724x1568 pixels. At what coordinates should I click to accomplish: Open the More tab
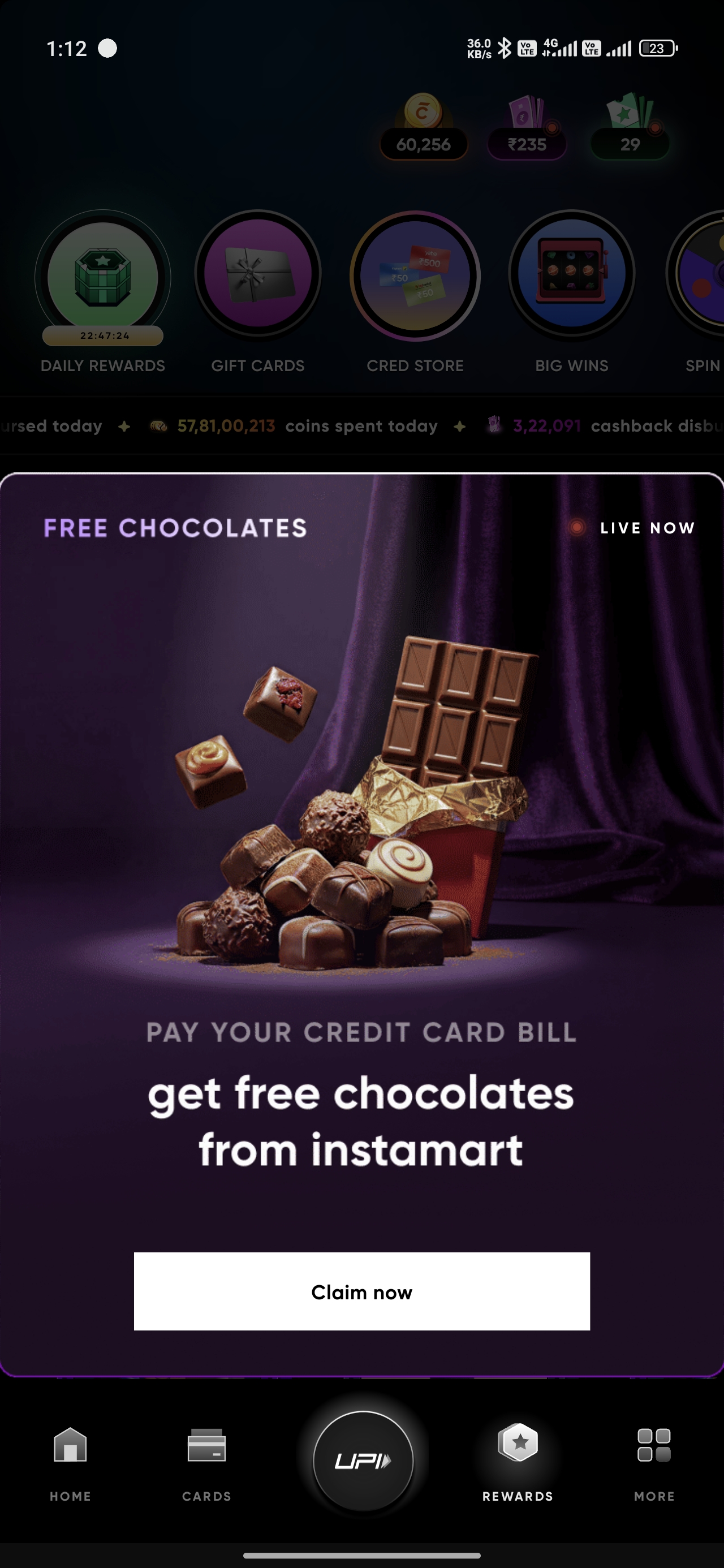coord(654,1461)
